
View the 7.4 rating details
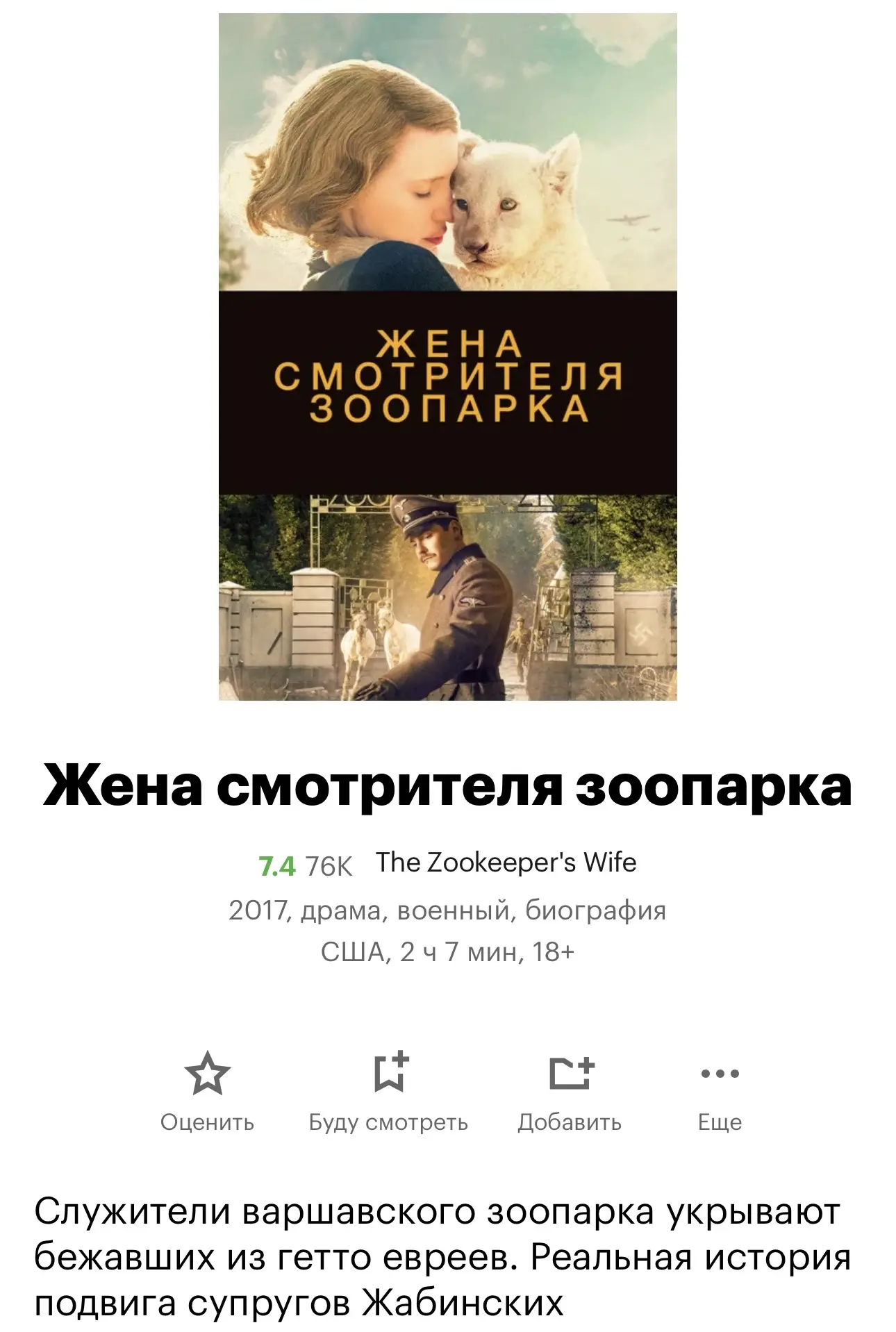click(277, 866)
